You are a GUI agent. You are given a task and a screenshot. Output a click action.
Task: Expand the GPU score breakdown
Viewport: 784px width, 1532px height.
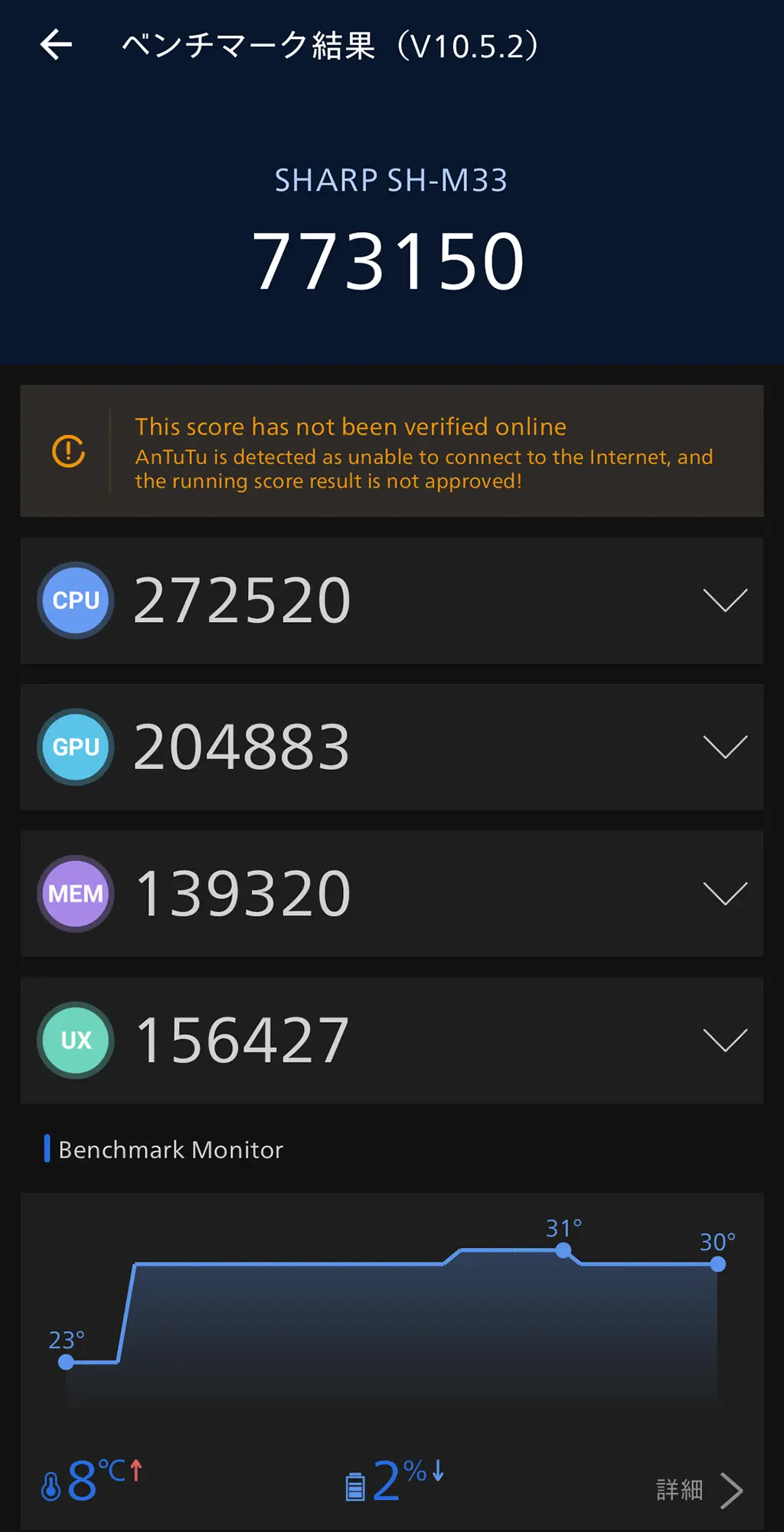(x=724, y=747)
